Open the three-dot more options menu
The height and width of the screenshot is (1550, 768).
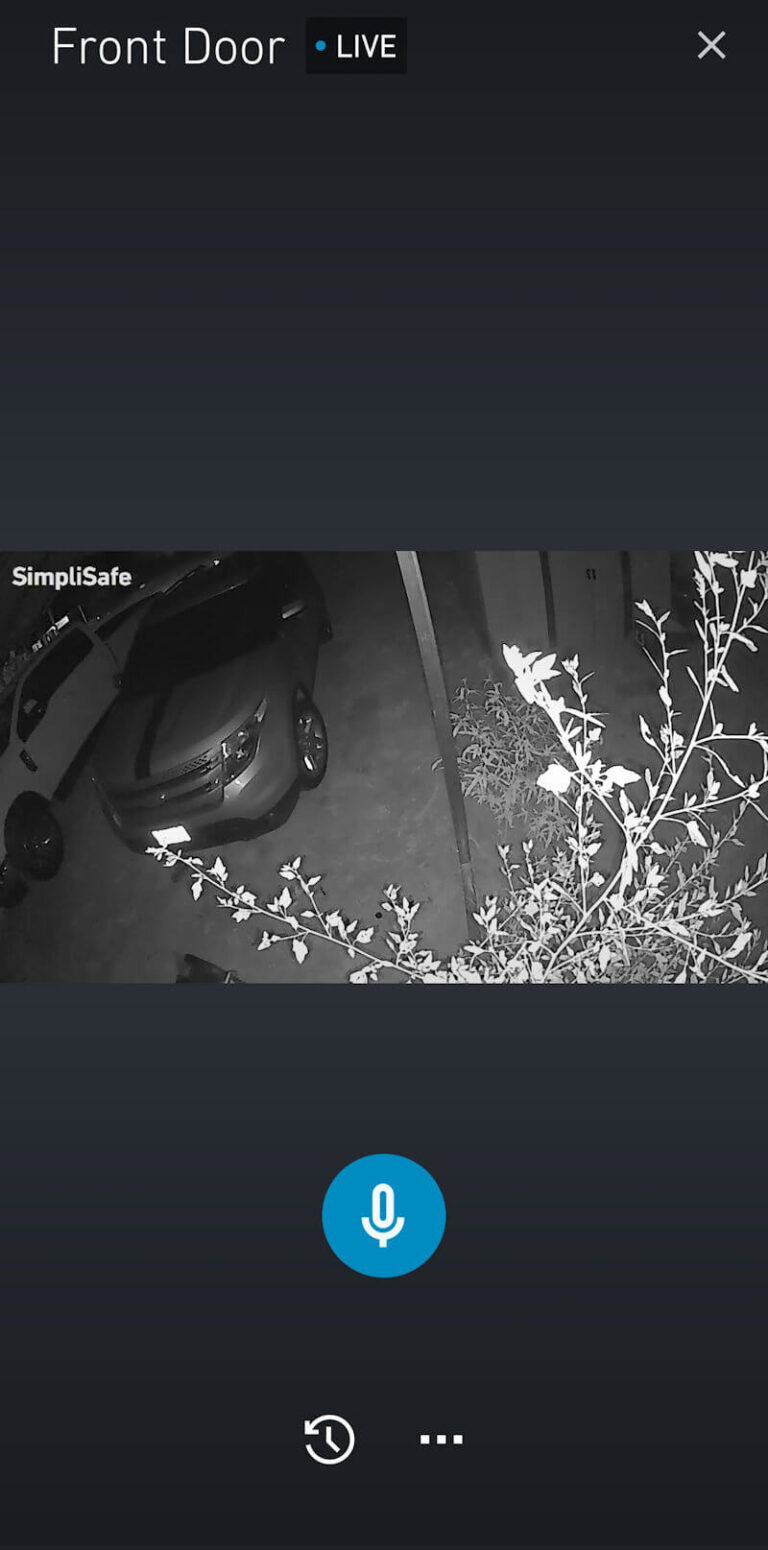click(x=441, y=1440)
